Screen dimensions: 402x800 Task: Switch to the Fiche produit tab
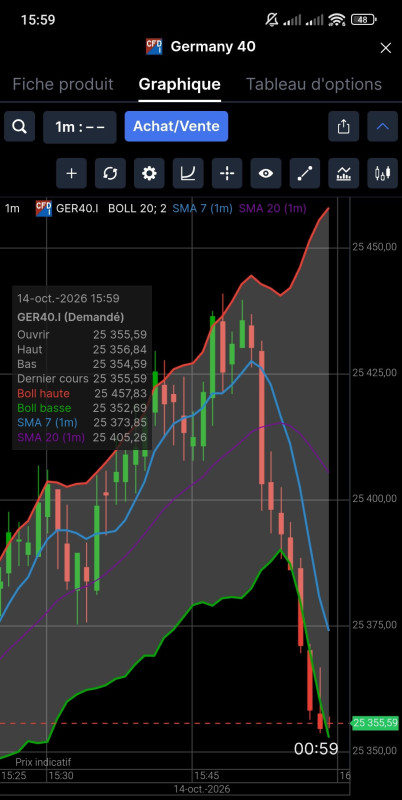[63, 84]
